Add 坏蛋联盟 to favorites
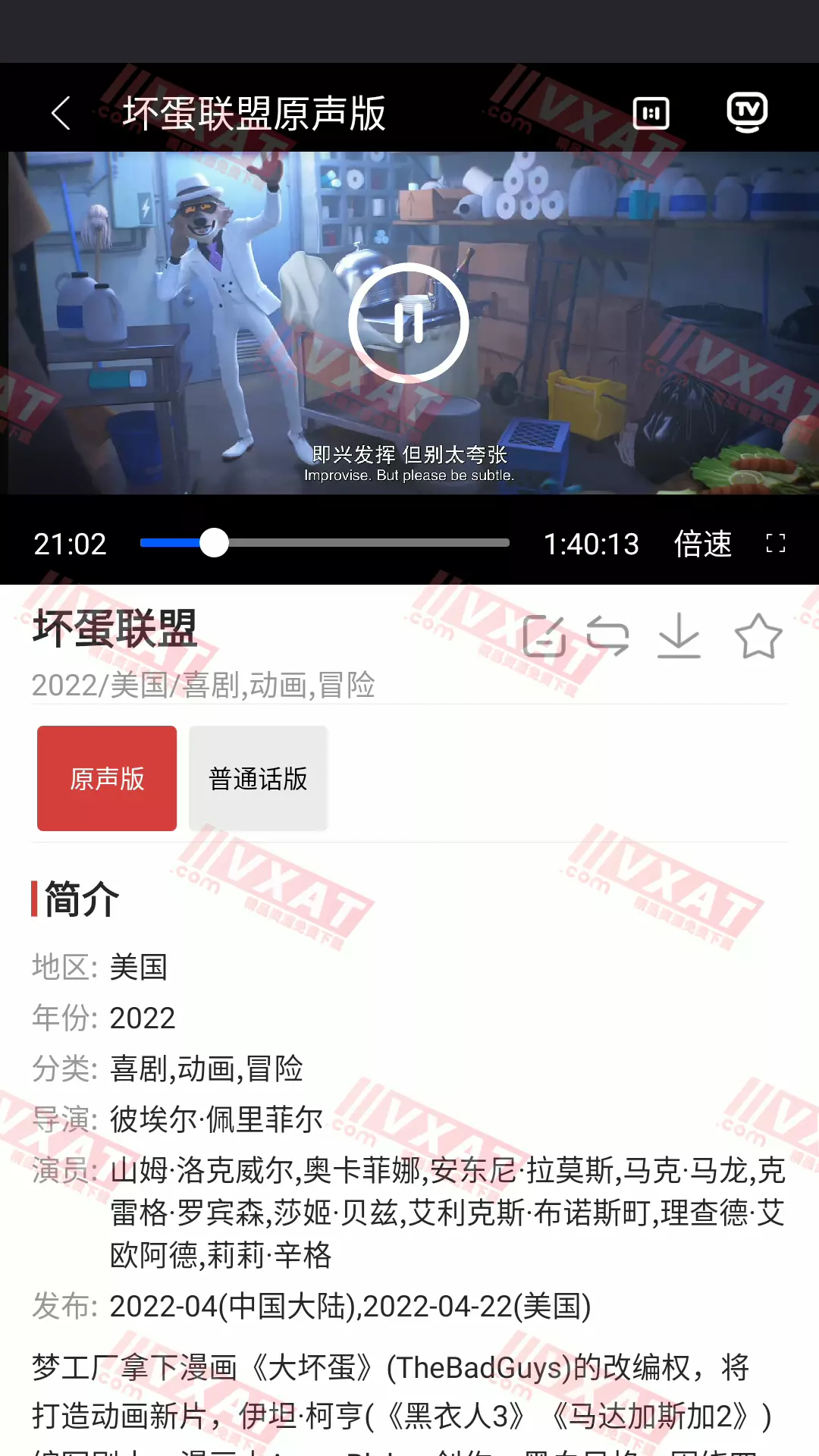Screen dimensions: 819x1456 coord(758,635)
